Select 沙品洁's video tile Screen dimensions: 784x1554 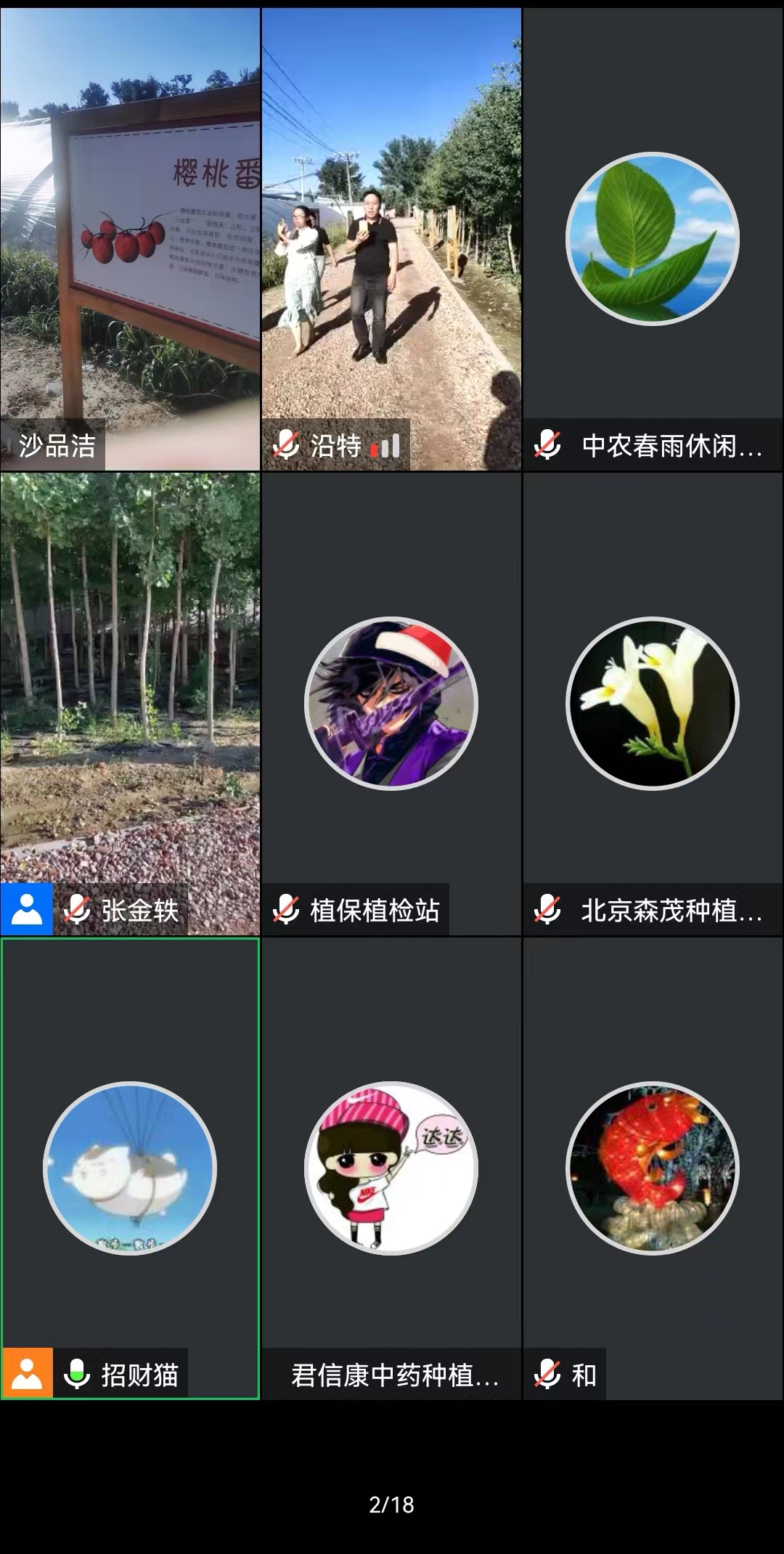point(130,240)
